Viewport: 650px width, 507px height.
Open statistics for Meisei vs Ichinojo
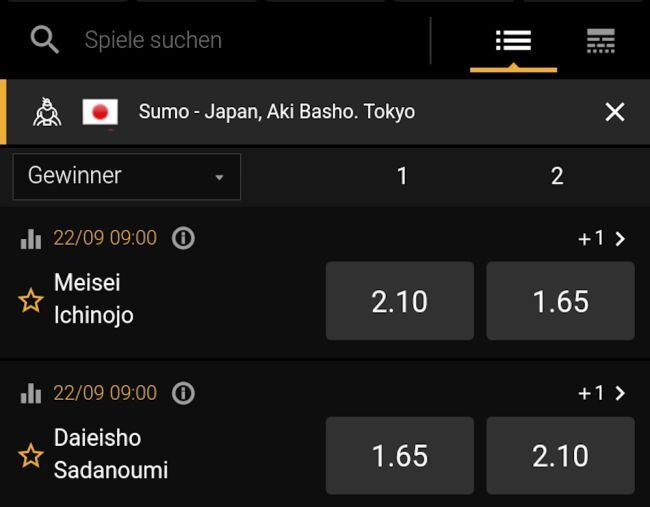click(31, 238)
